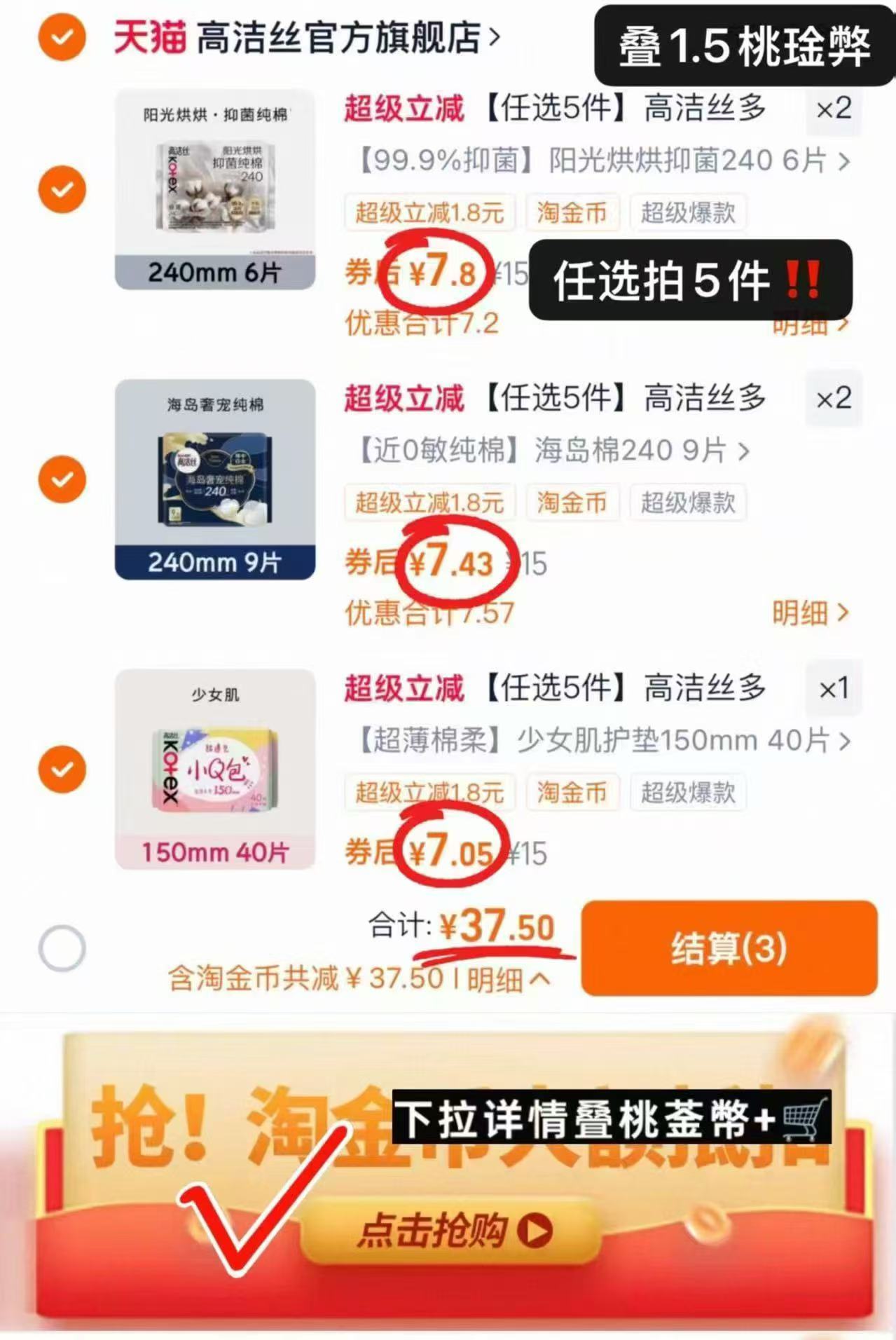The height and width of the screenshot is (1340, 896).
Task: Uncheck the 海岛棉240 item checkbox
Action: point(62,480)
